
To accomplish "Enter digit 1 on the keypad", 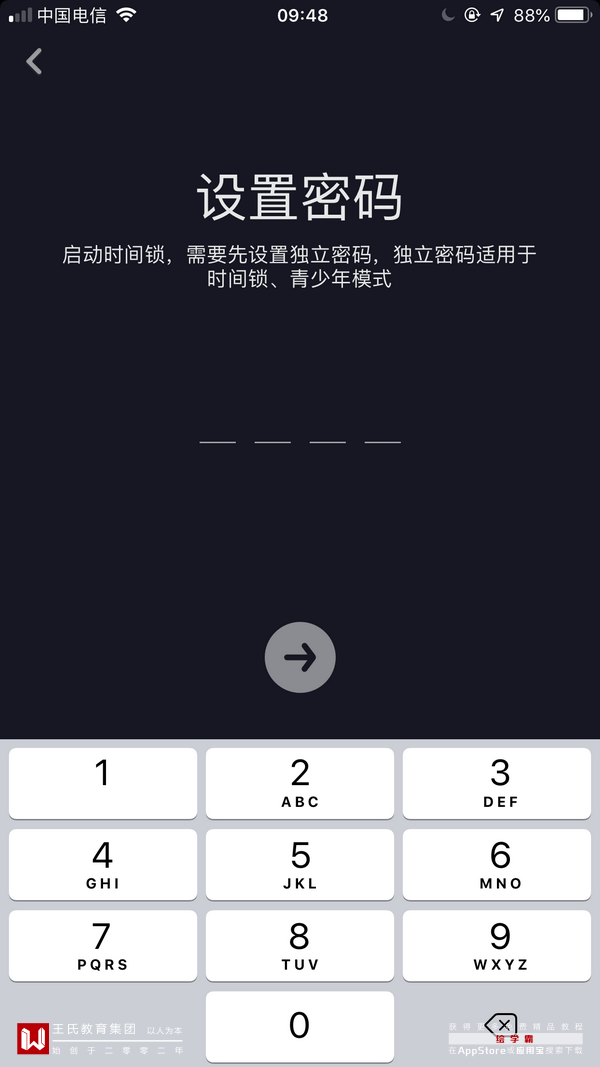I will coord(103,783).
